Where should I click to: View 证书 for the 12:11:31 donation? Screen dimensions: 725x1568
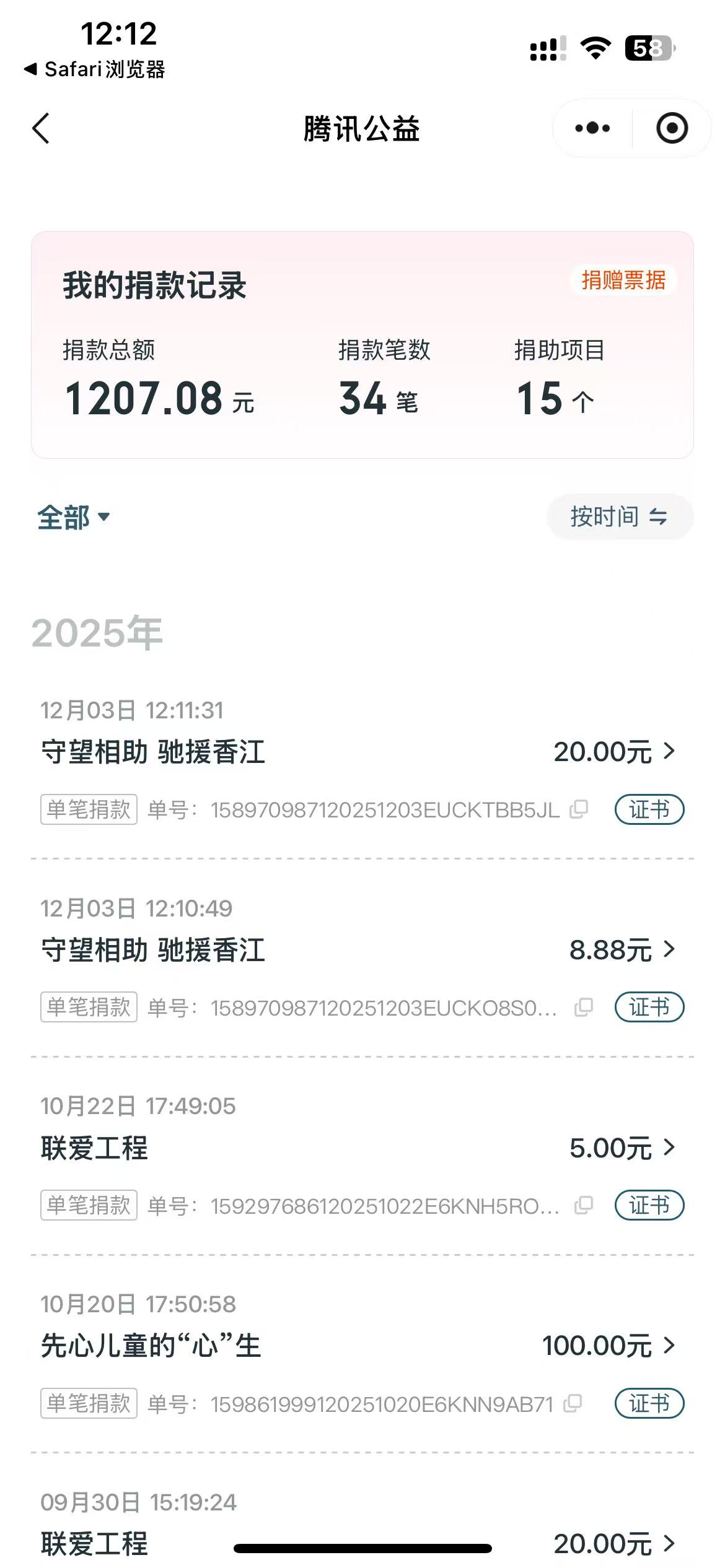[x=649, y=809]
